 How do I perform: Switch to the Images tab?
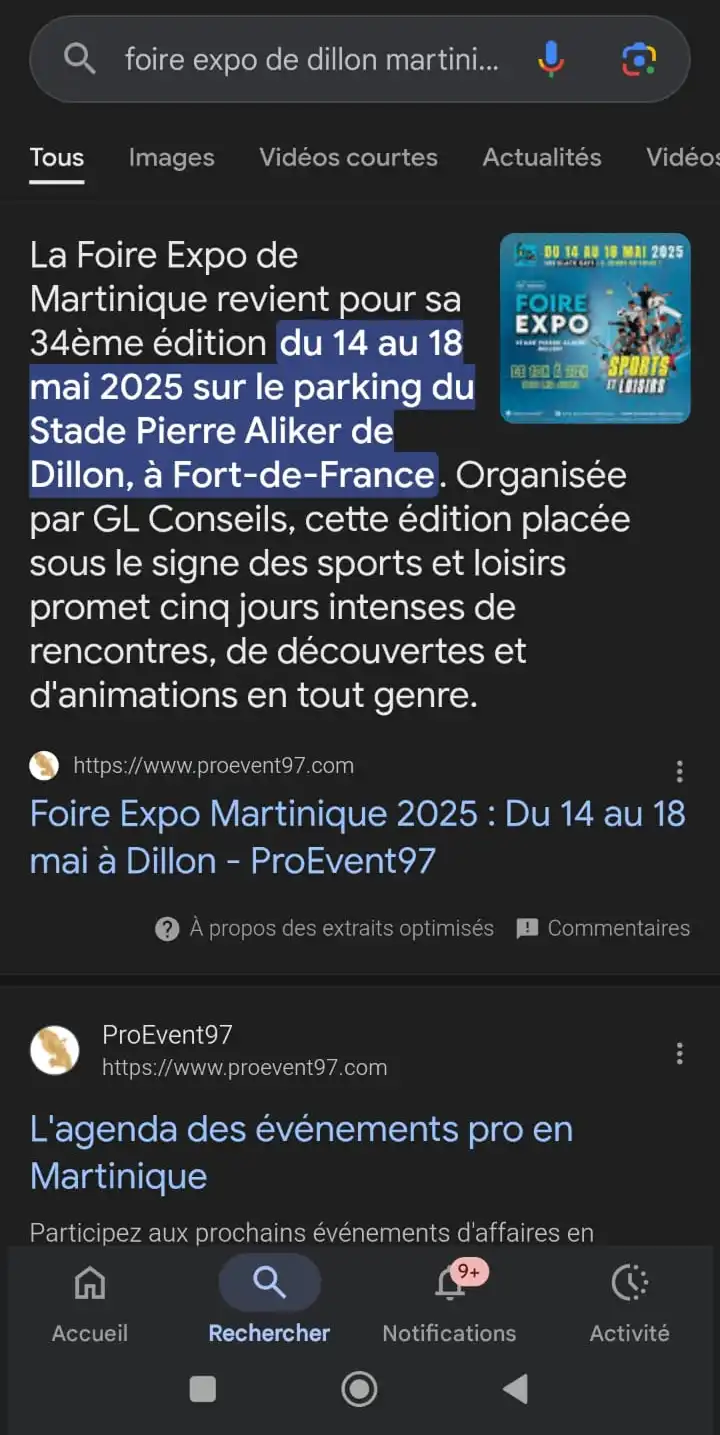pyautogui.click(x=171, y=158)
